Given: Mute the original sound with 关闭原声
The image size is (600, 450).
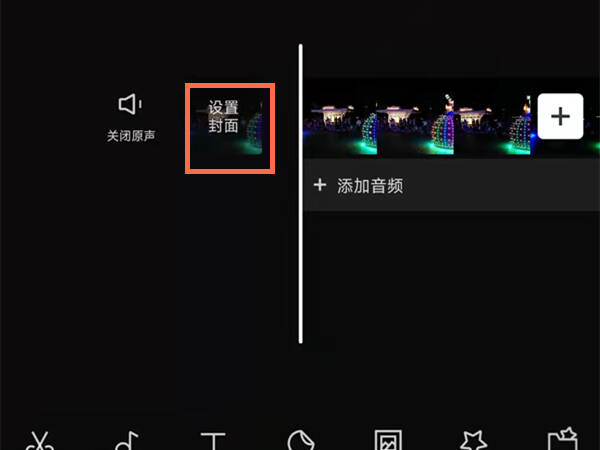Looking at the screenshot, I should (x=131, y=116).
